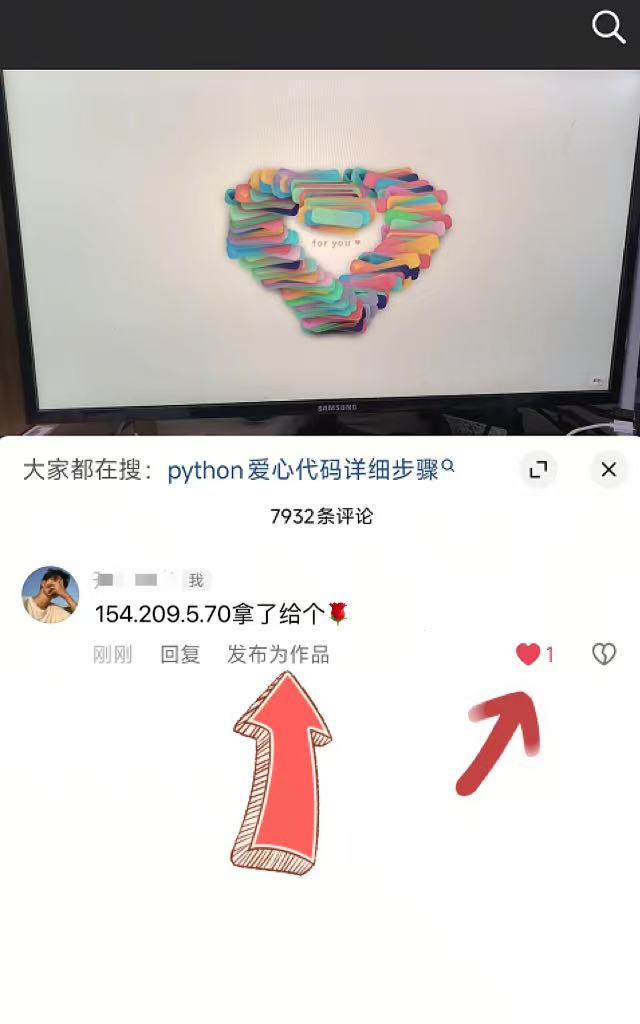Tap 回复 to reply to the comment
Image resolution: width=640 pixels, height=1024 pixels.
(x=180, y=655)
